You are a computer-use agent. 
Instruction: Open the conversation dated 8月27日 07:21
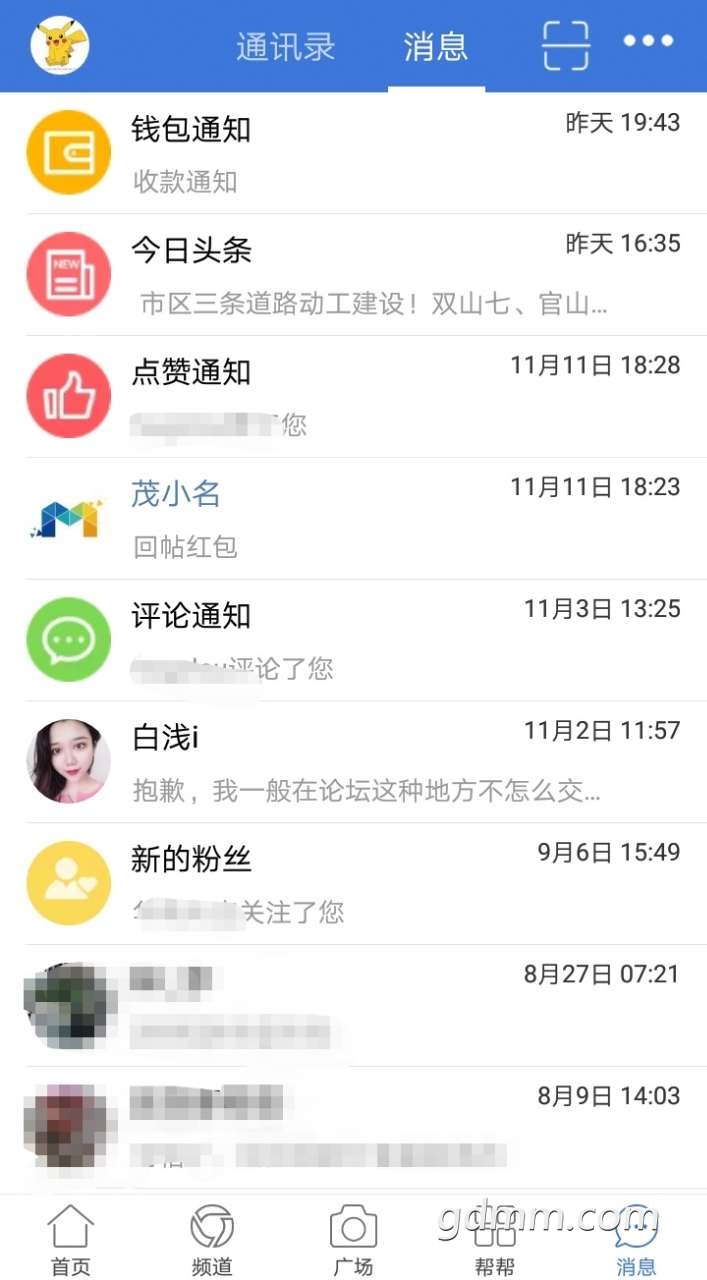point(353,1007)
